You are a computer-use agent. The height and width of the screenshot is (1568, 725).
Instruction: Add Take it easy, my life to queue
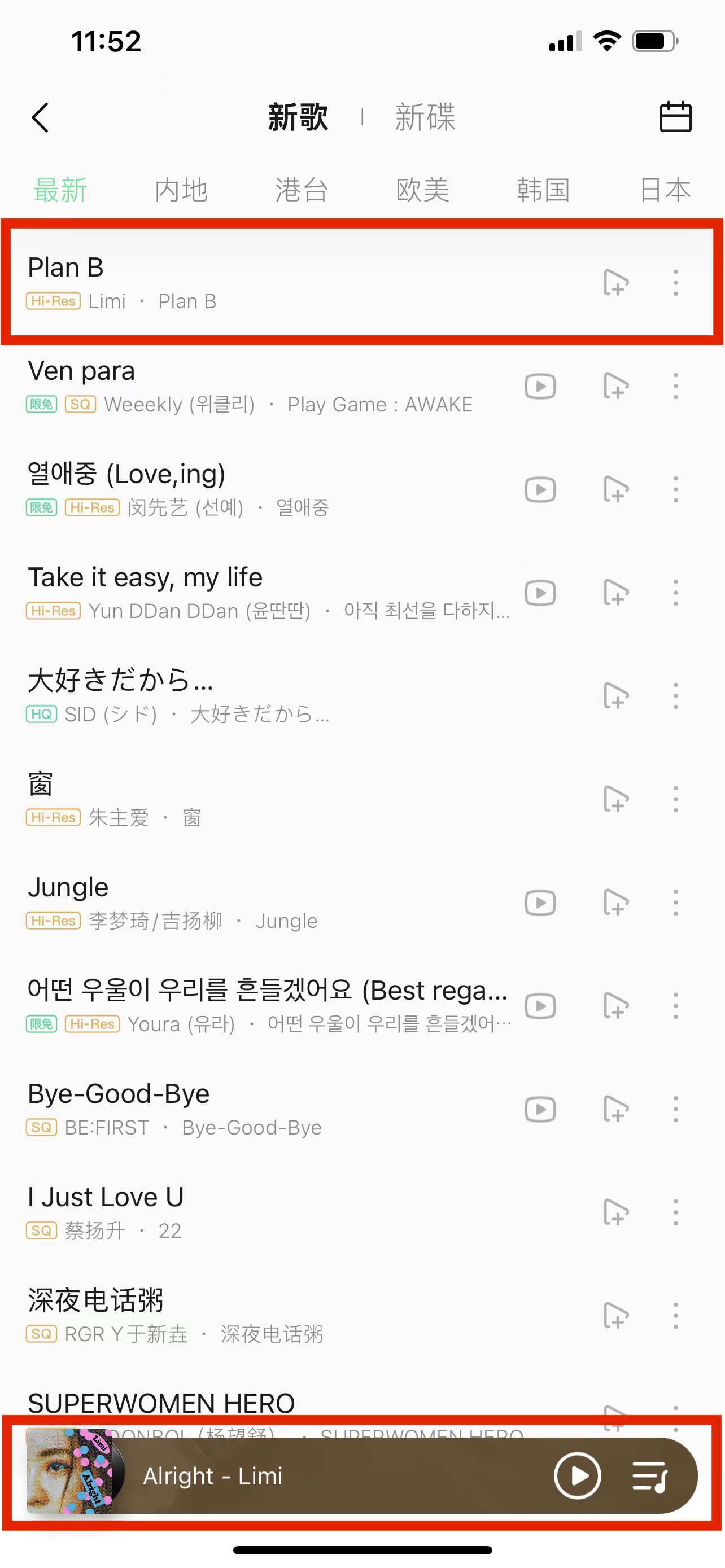click(615, 593)
